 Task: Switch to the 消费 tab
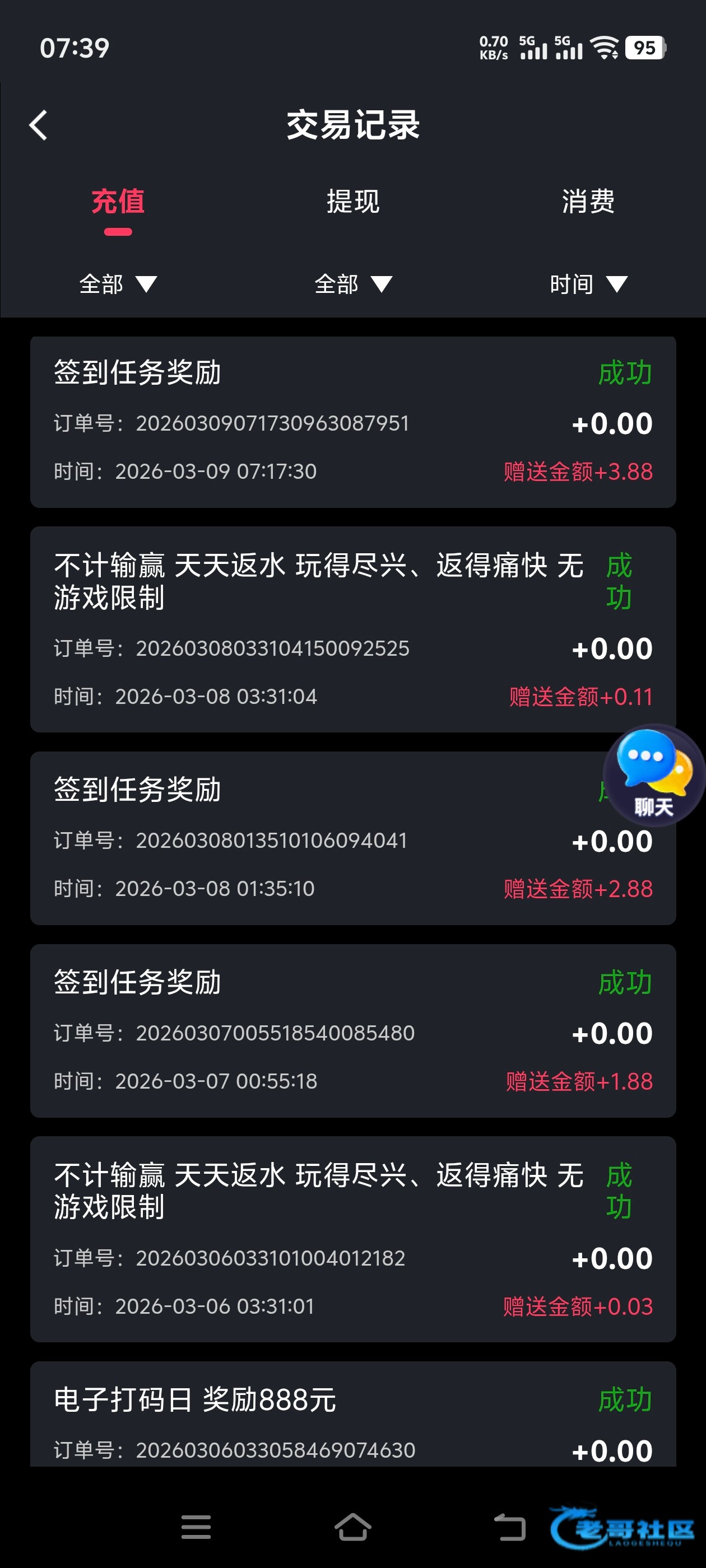pos(588,202)
